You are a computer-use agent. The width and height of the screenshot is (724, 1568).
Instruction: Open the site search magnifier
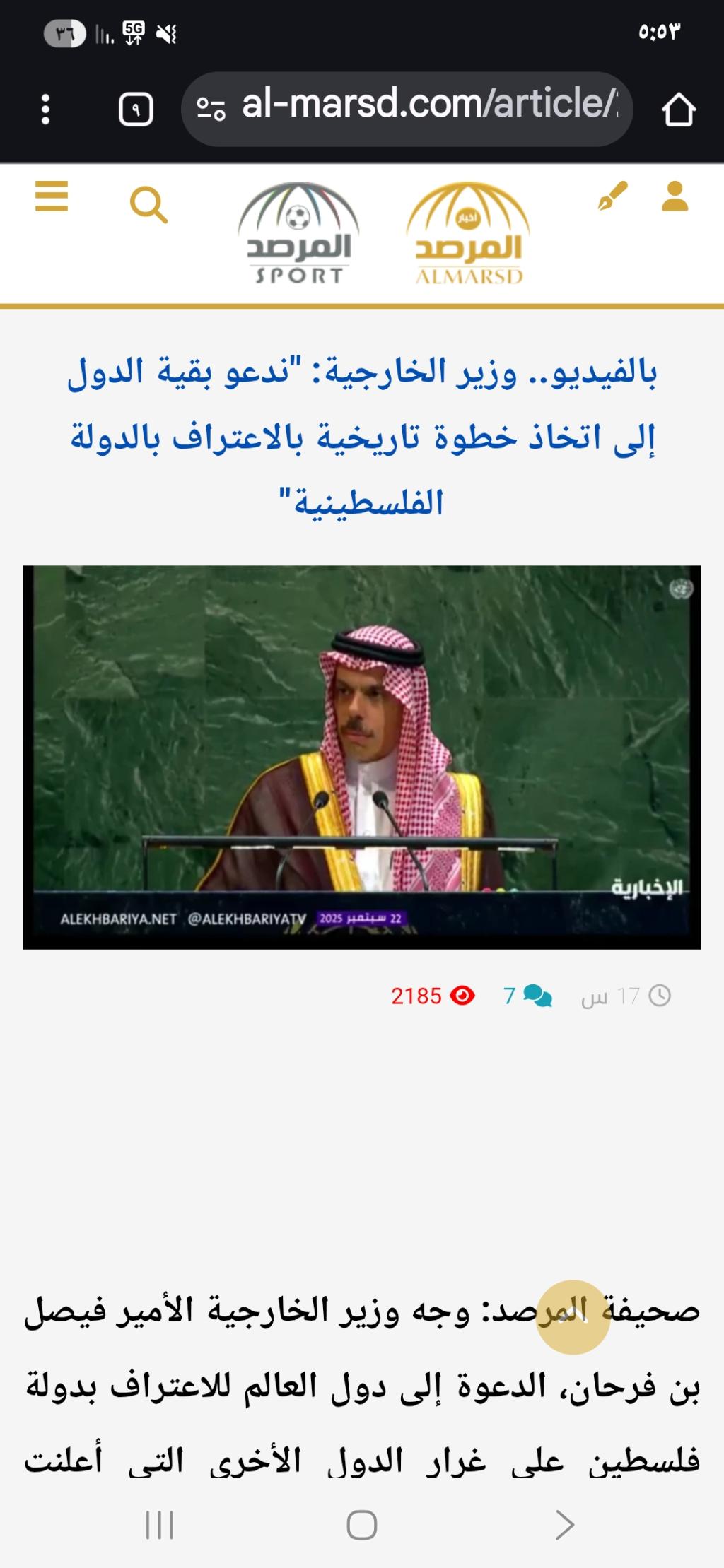pos(148,206)
